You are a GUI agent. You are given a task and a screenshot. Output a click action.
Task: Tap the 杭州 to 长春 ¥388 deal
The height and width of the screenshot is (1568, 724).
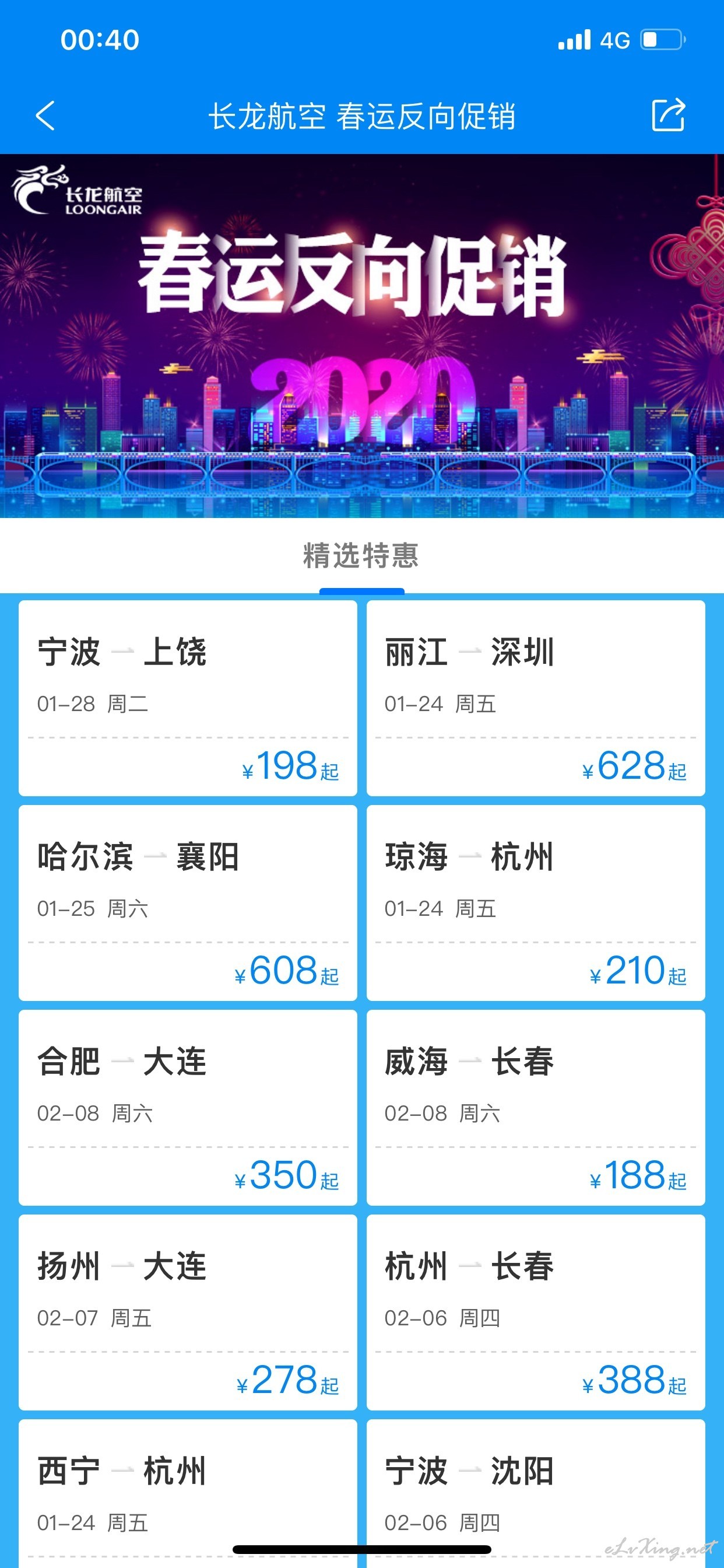click(535, 1312)
